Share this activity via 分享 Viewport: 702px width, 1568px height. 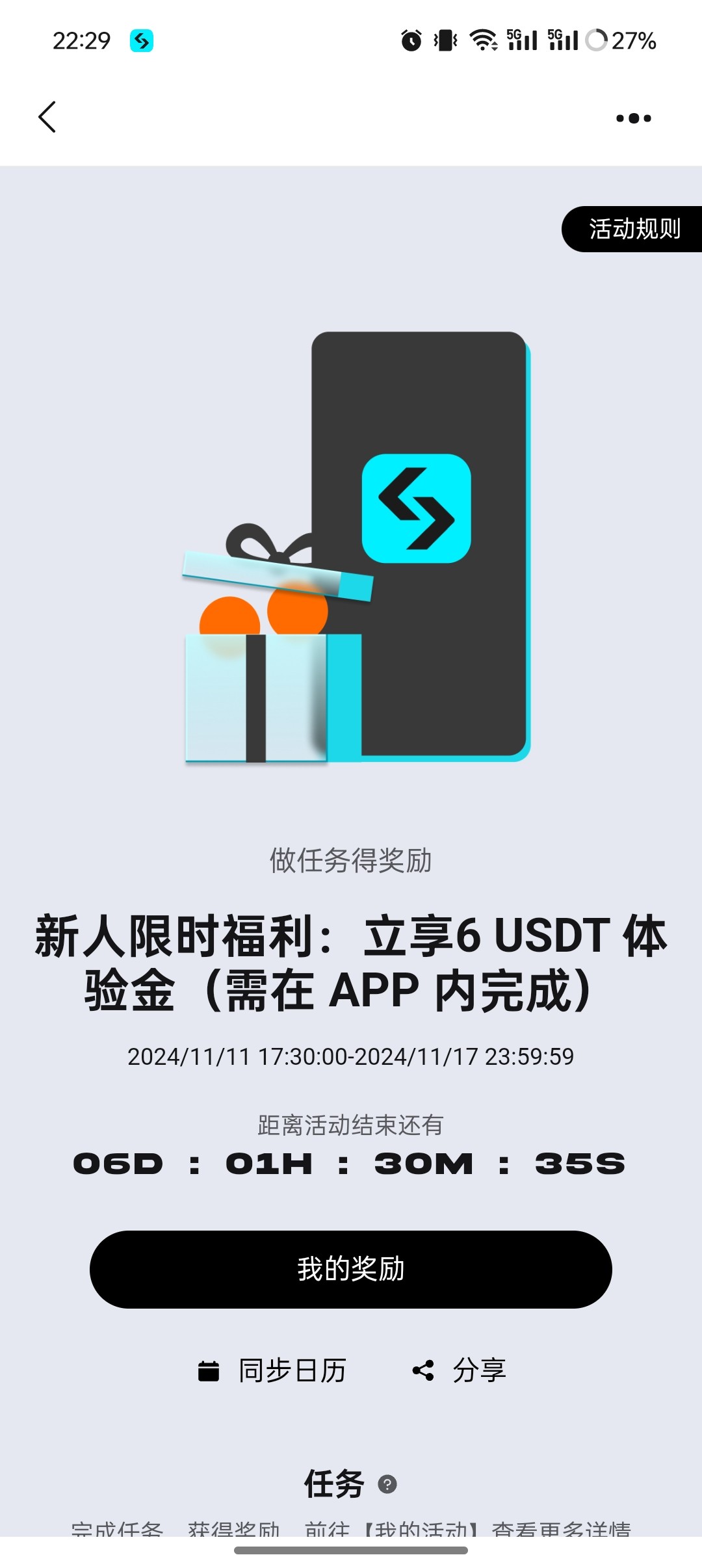click(460, 1370)
